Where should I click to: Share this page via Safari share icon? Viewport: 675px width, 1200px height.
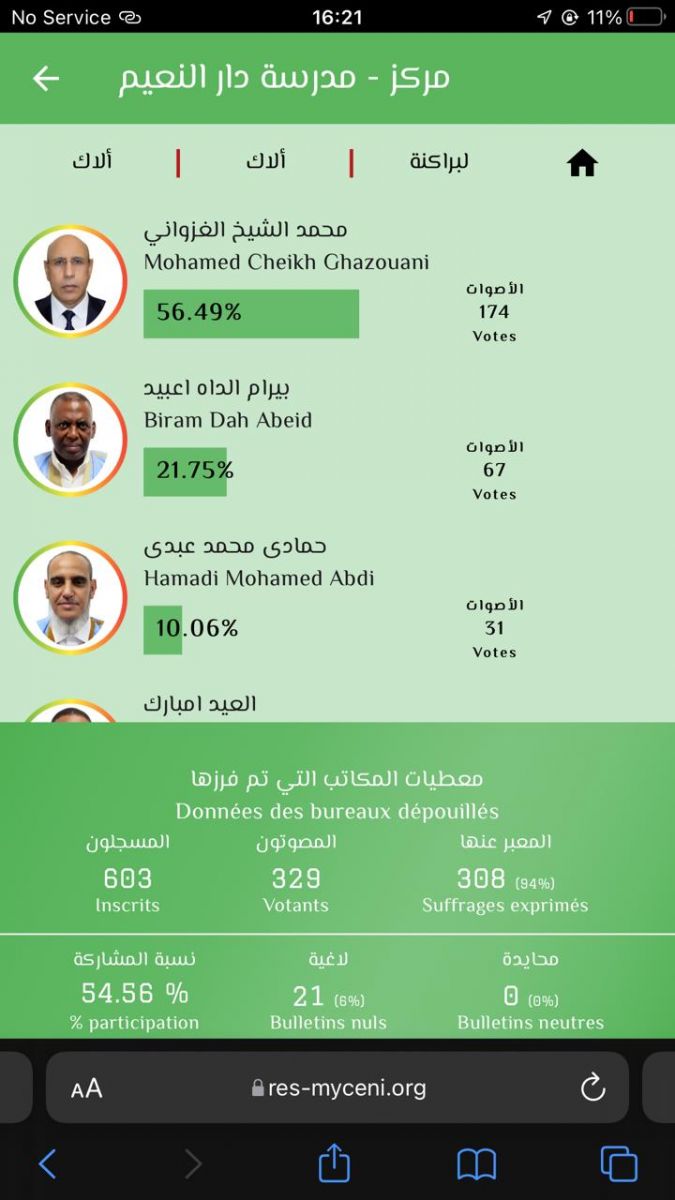tap(334, 1164)
